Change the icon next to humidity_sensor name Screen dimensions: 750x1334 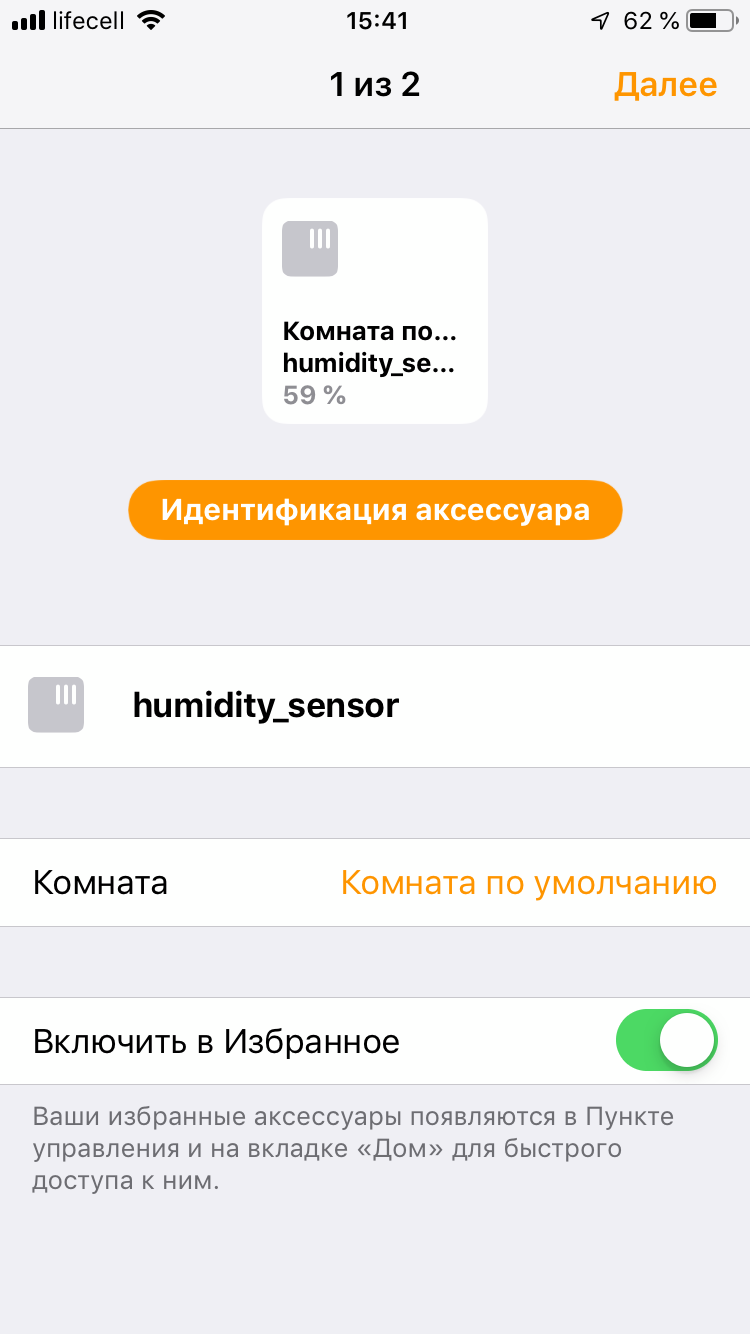56,705
